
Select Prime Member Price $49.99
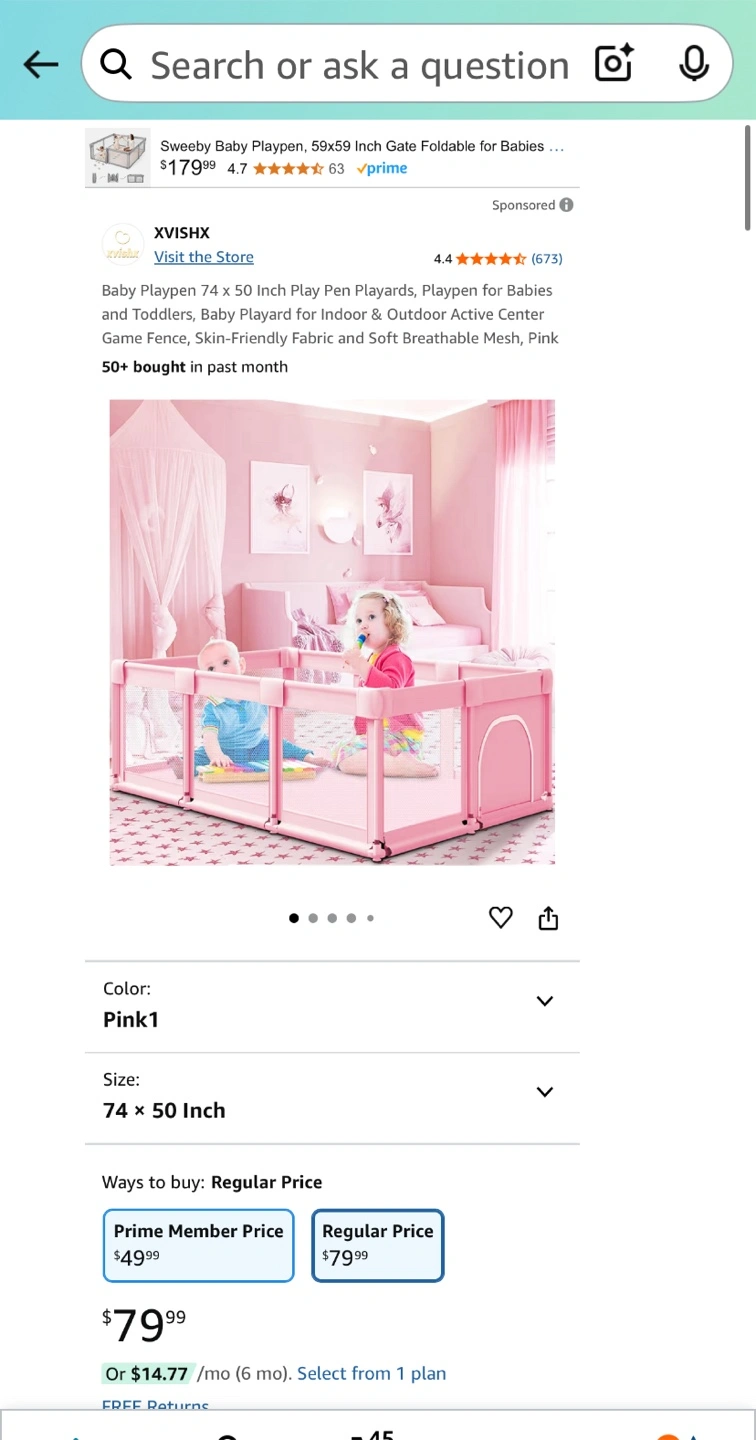(x=198, y=1245)
